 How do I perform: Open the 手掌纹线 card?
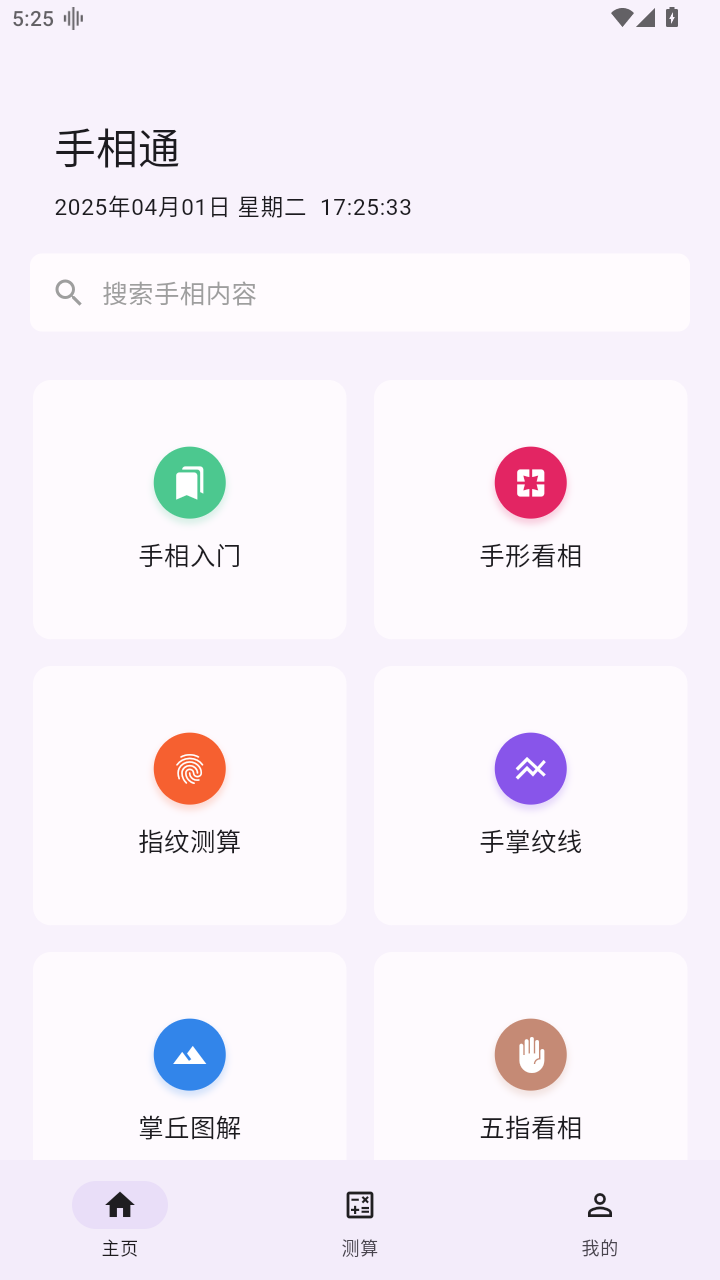(530, 795)
